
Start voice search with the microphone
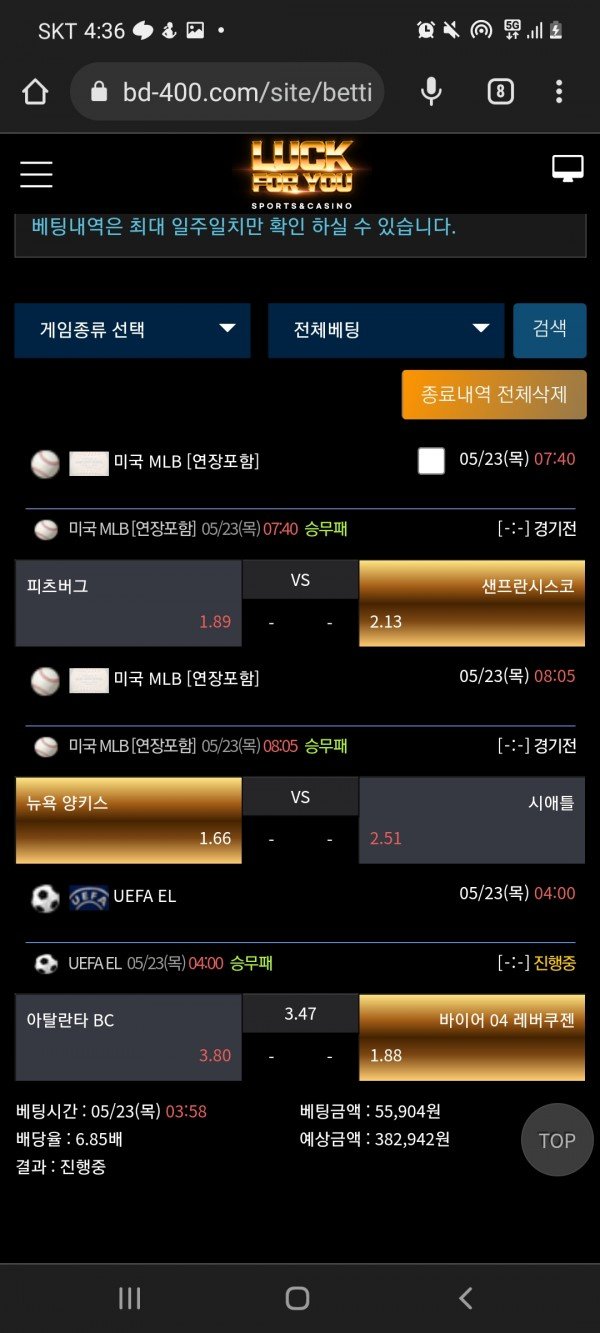point(431,92)
